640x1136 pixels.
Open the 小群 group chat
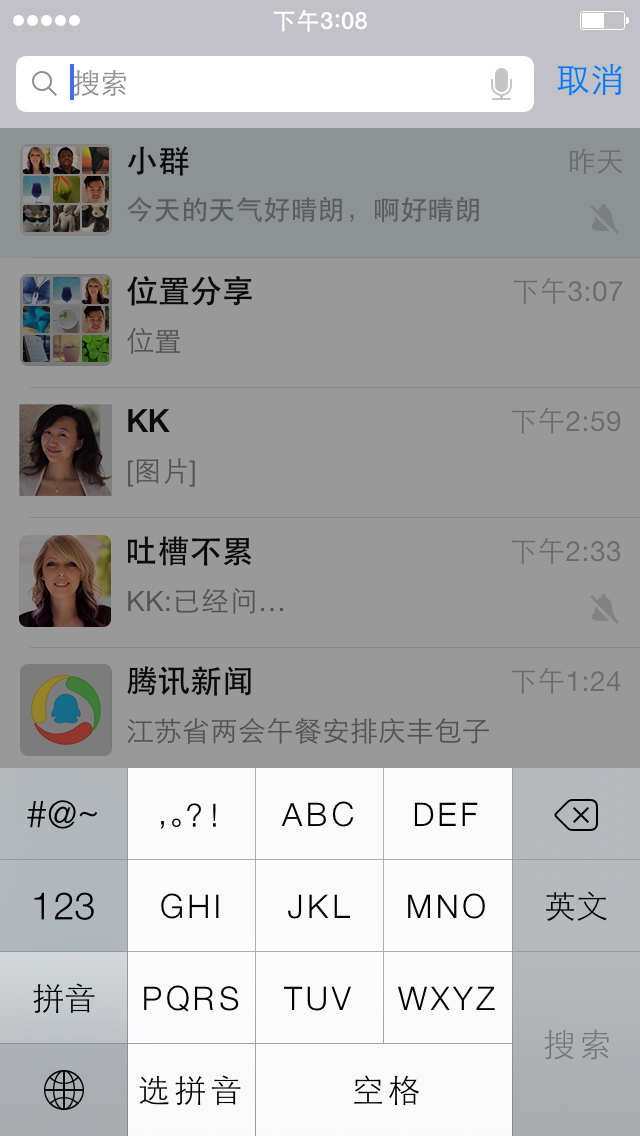click(x=320, y=191)
